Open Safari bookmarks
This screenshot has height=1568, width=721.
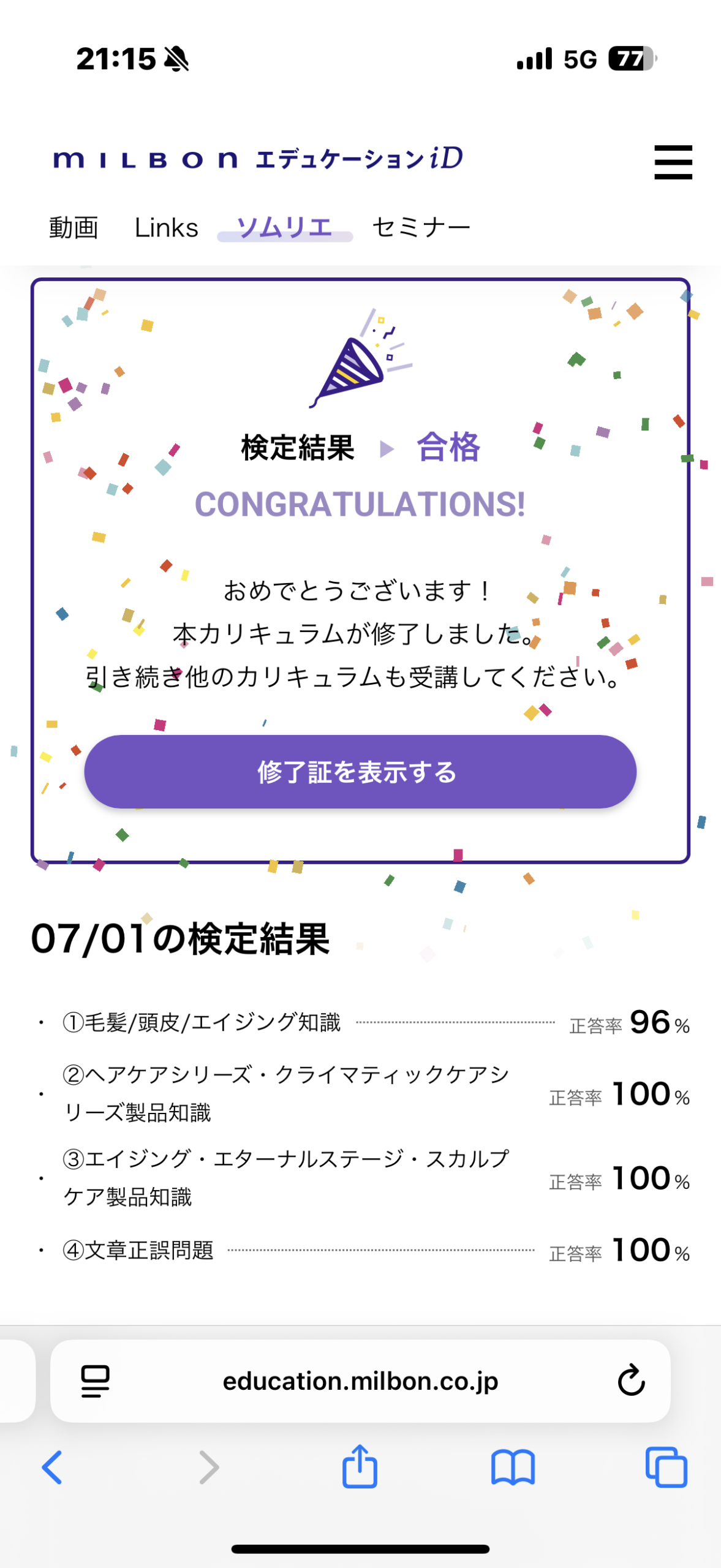pos(513,1467)
